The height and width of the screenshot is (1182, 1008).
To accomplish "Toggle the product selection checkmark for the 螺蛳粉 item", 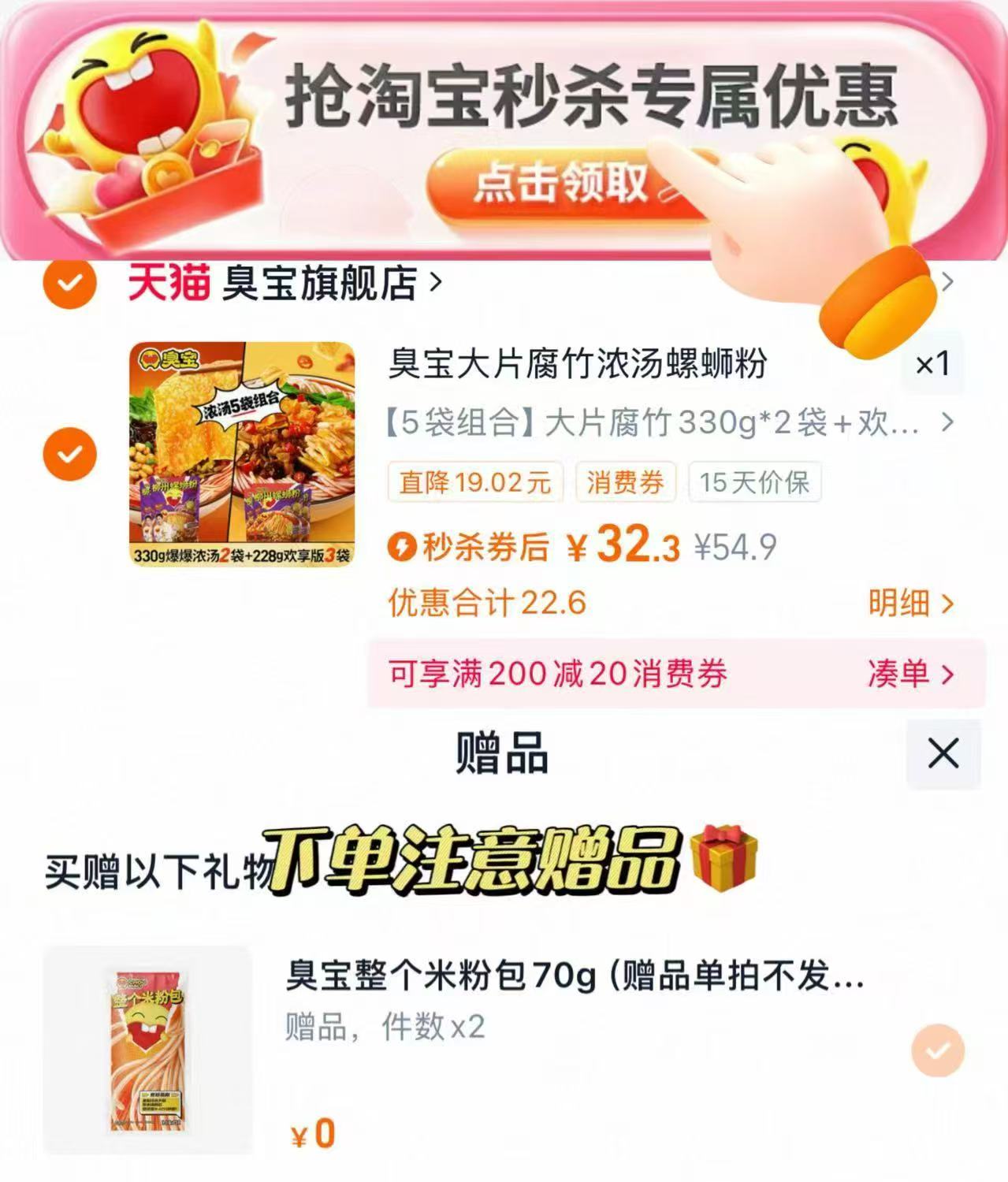I will click(72, 453).
